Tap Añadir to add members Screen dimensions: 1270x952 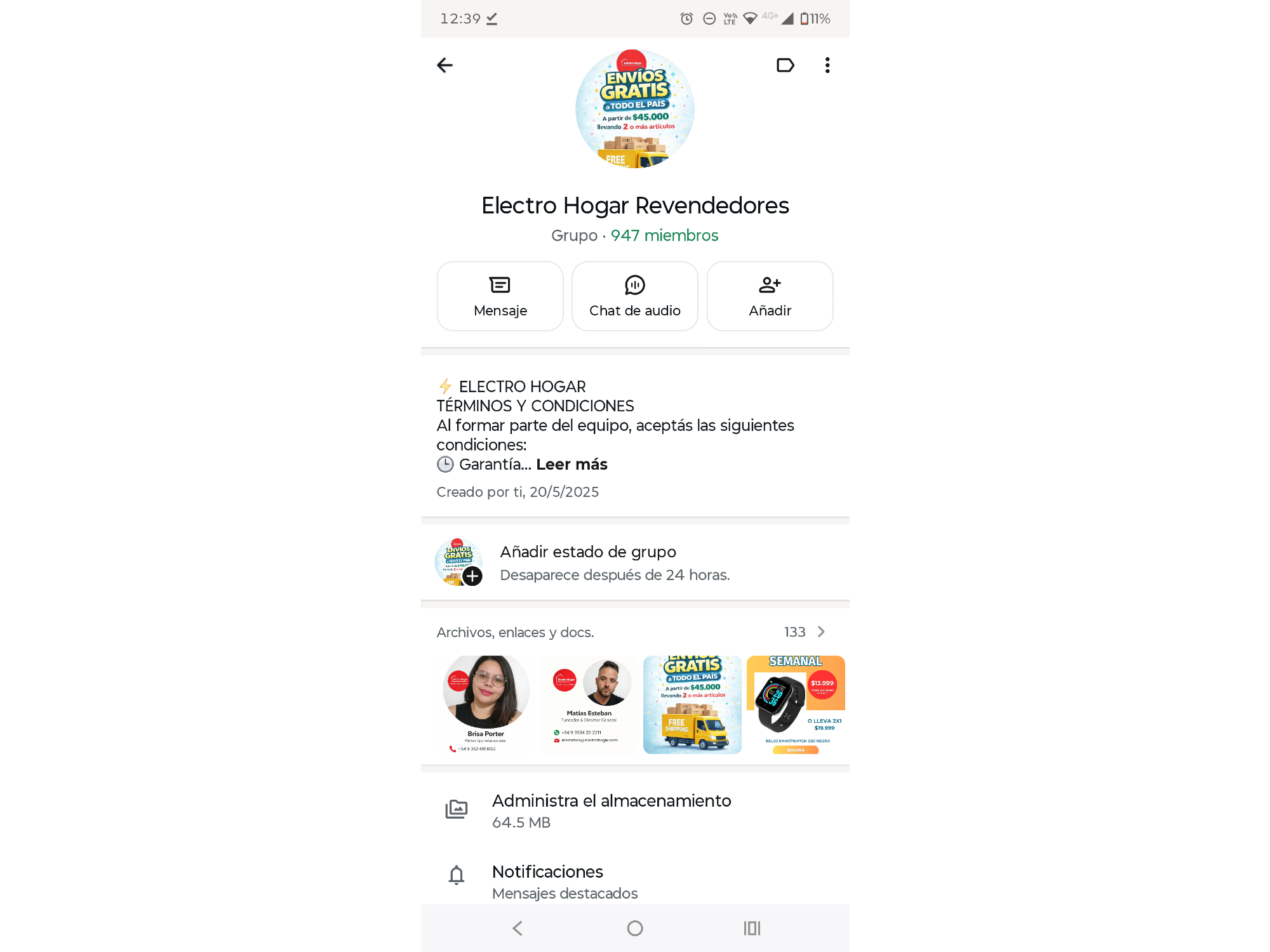click(x=770, y=296)
